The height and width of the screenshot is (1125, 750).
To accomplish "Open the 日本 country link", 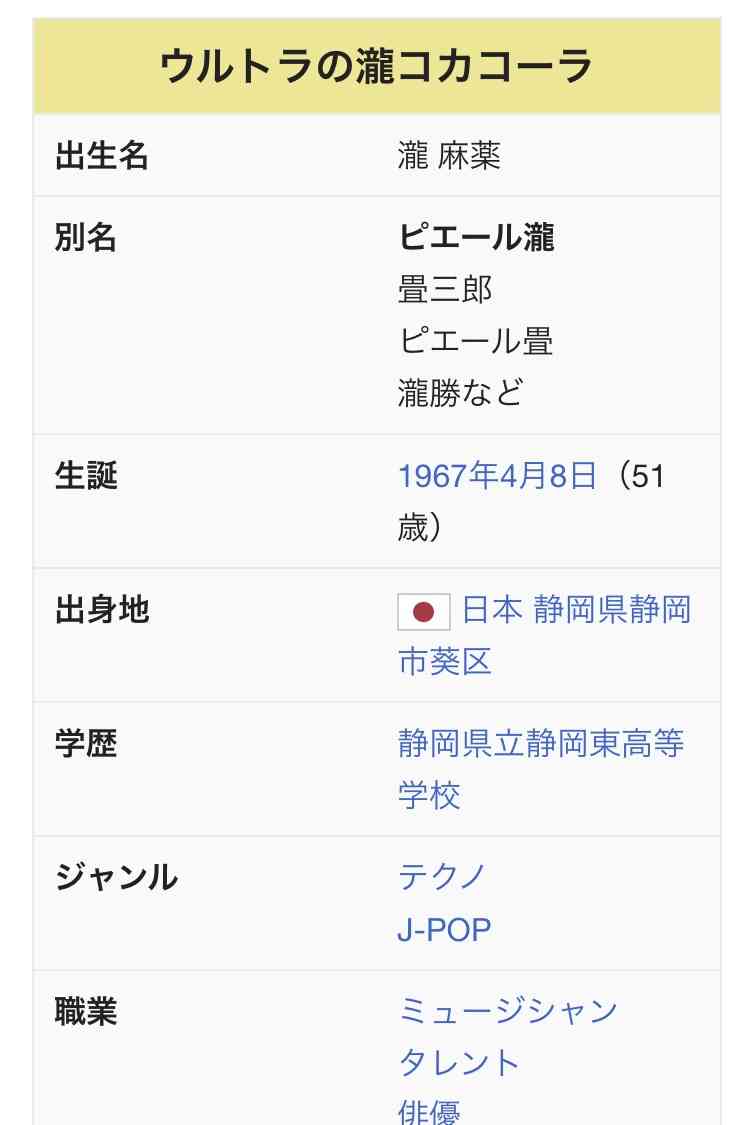I will 491,610.
